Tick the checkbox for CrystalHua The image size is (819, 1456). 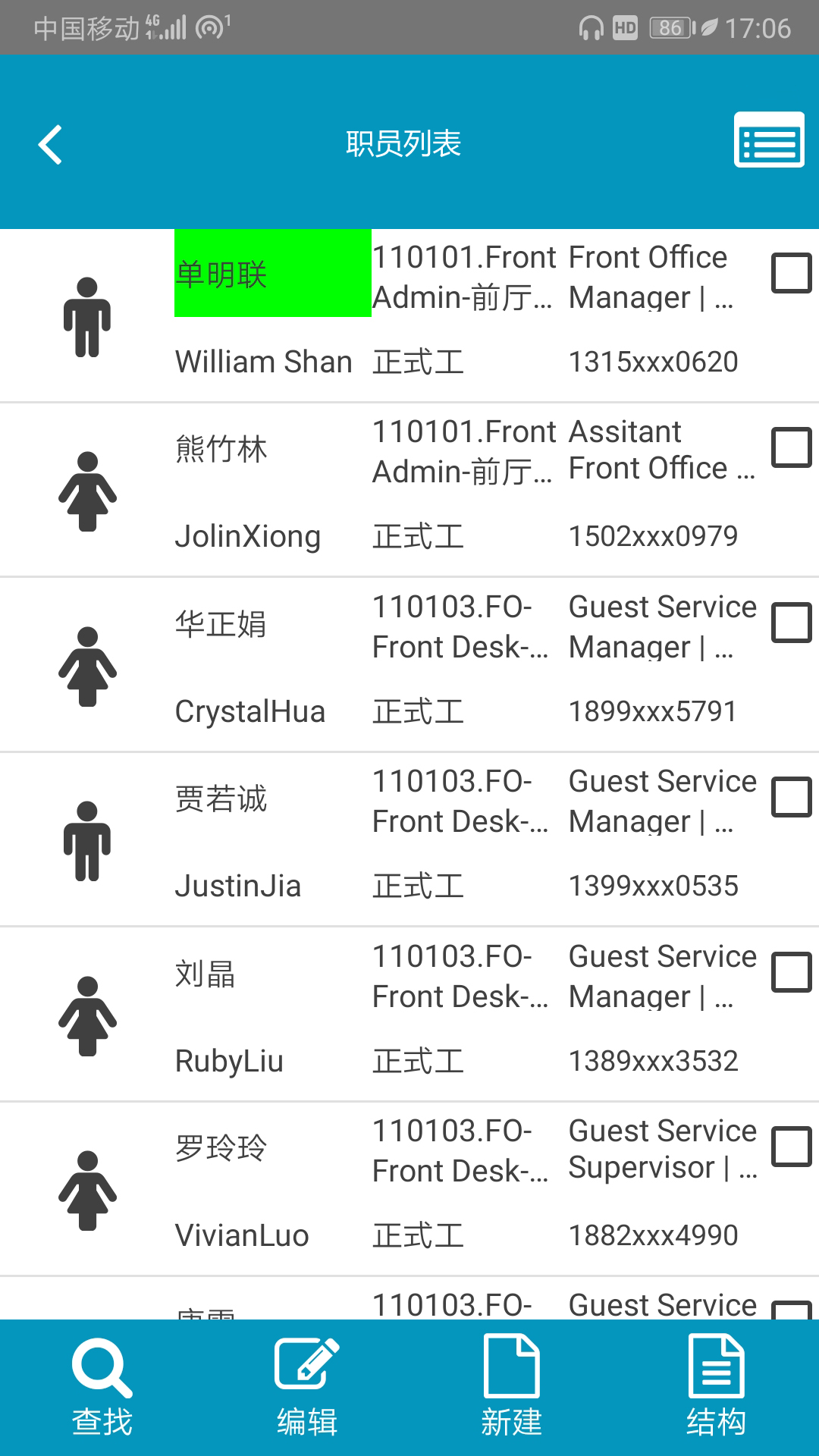tap(791, 623)
